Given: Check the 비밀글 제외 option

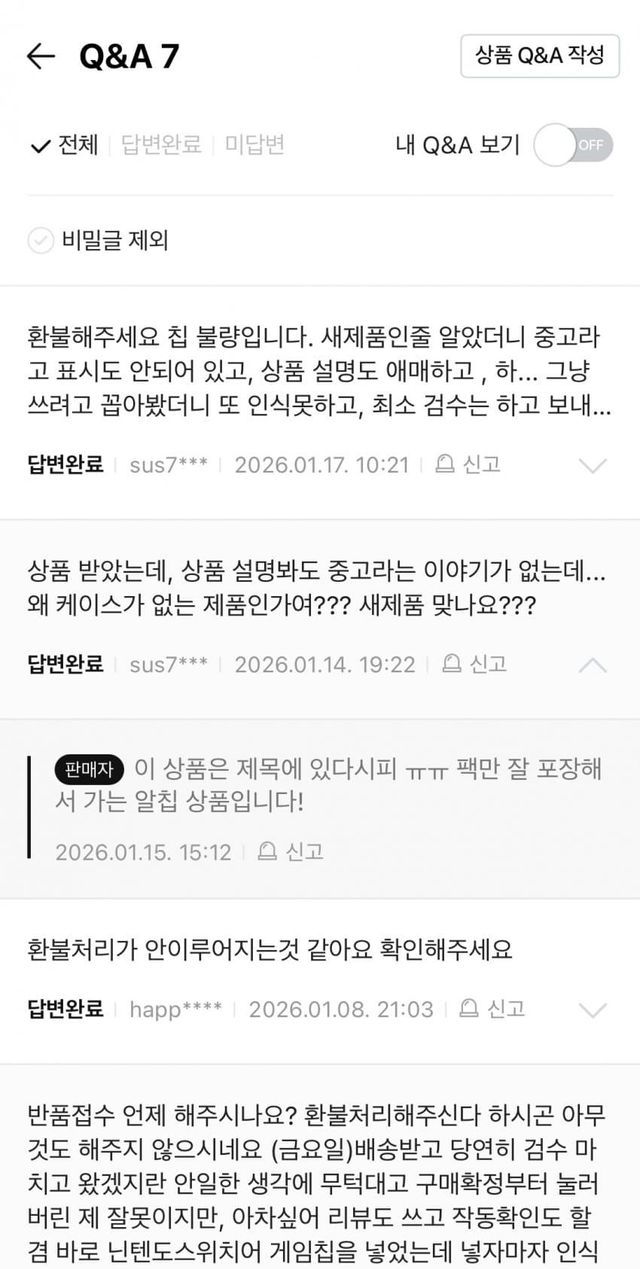Looking at the screenshot, I should pos(98,241).
